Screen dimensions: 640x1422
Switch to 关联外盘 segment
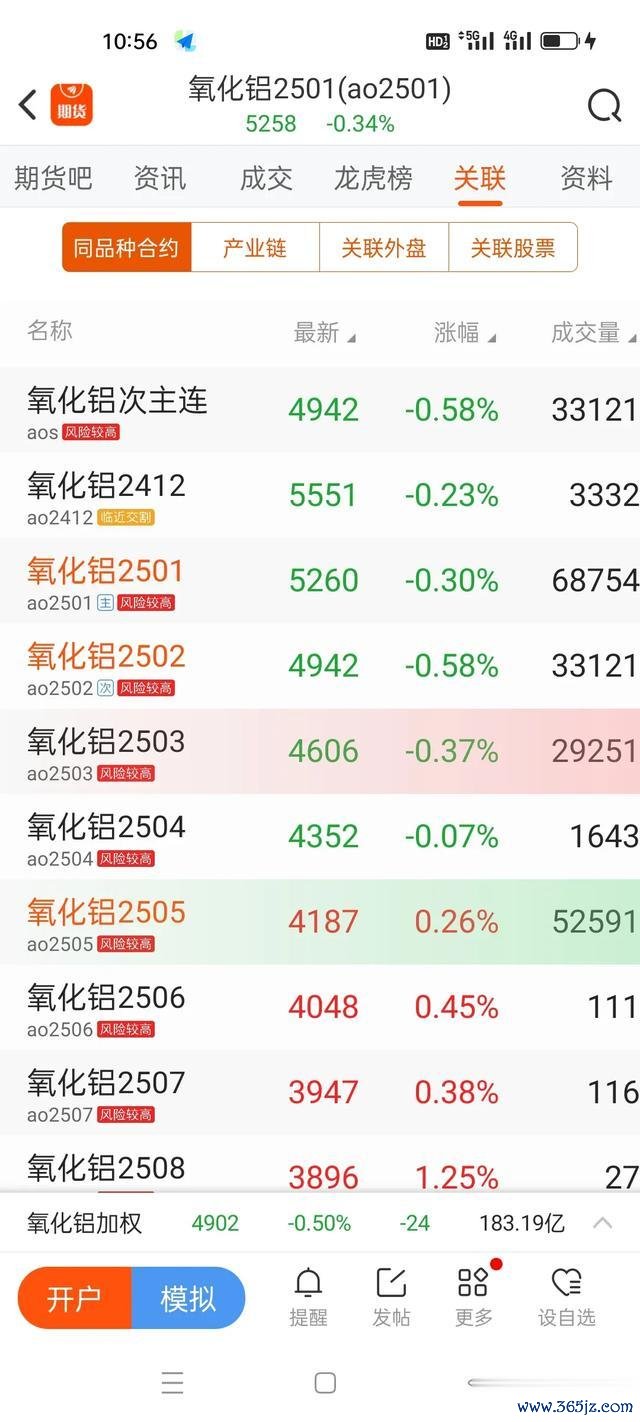pos(384,247)
